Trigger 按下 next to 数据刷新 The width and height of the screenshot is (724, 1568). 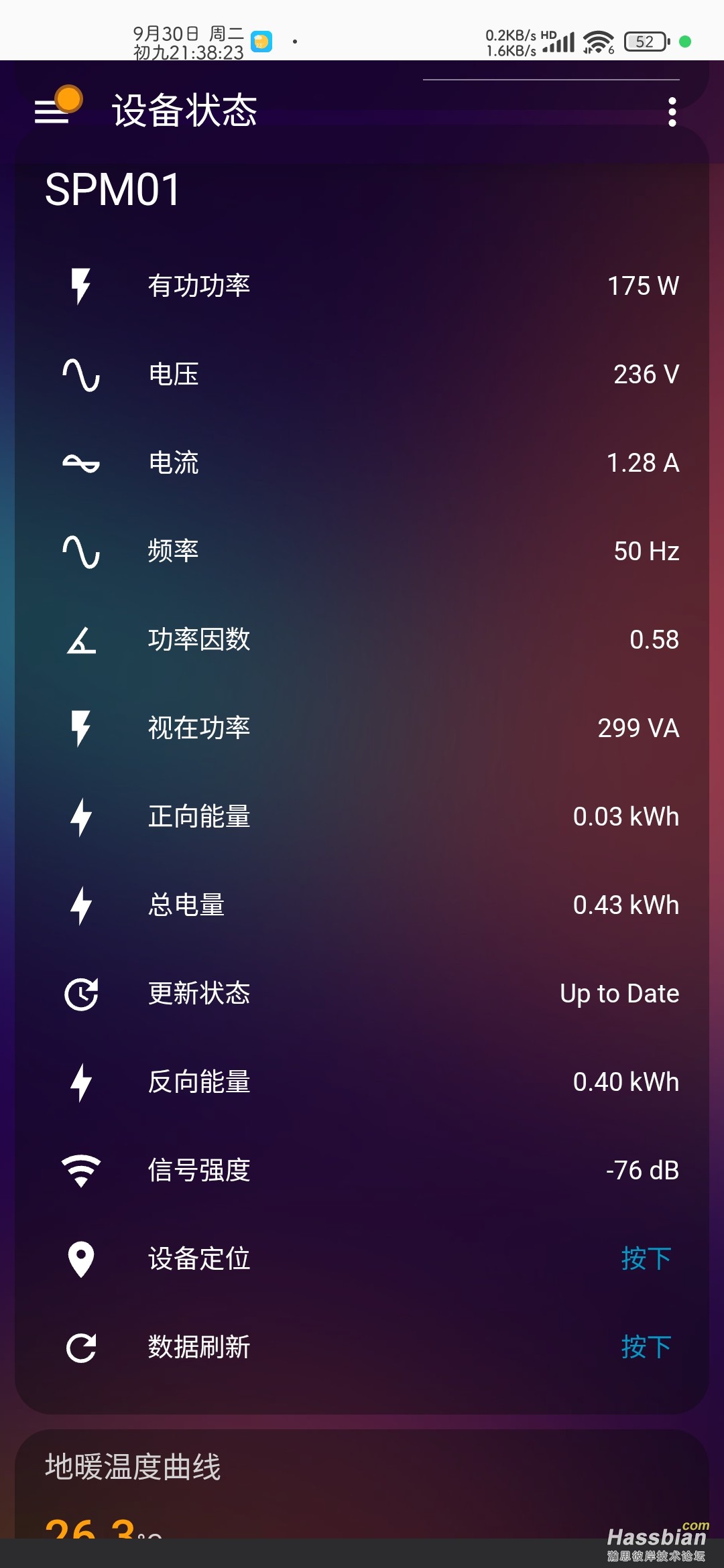[646, 1347]
